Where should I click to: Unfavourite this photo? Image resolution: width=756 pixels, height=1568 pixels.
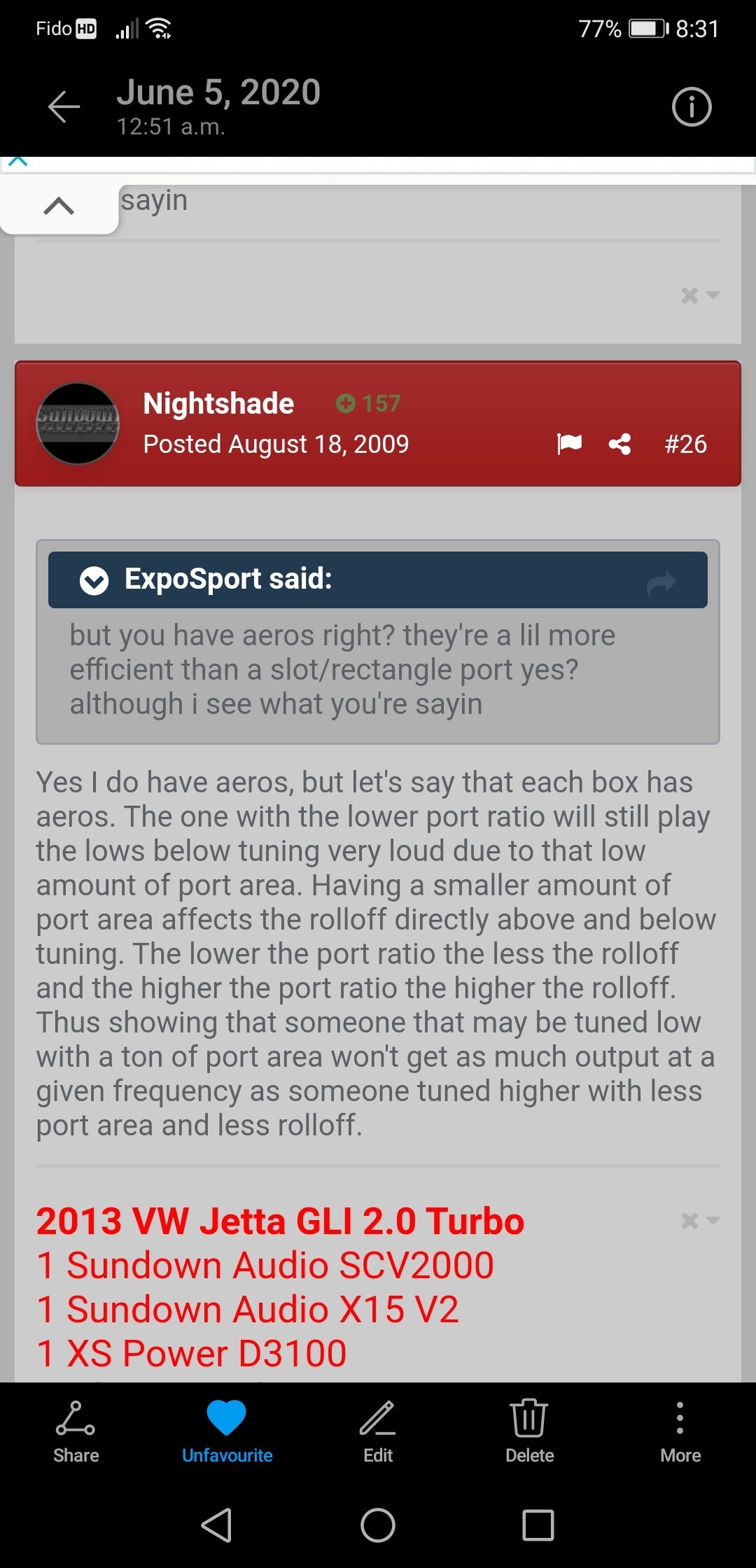click(227, 1432)
